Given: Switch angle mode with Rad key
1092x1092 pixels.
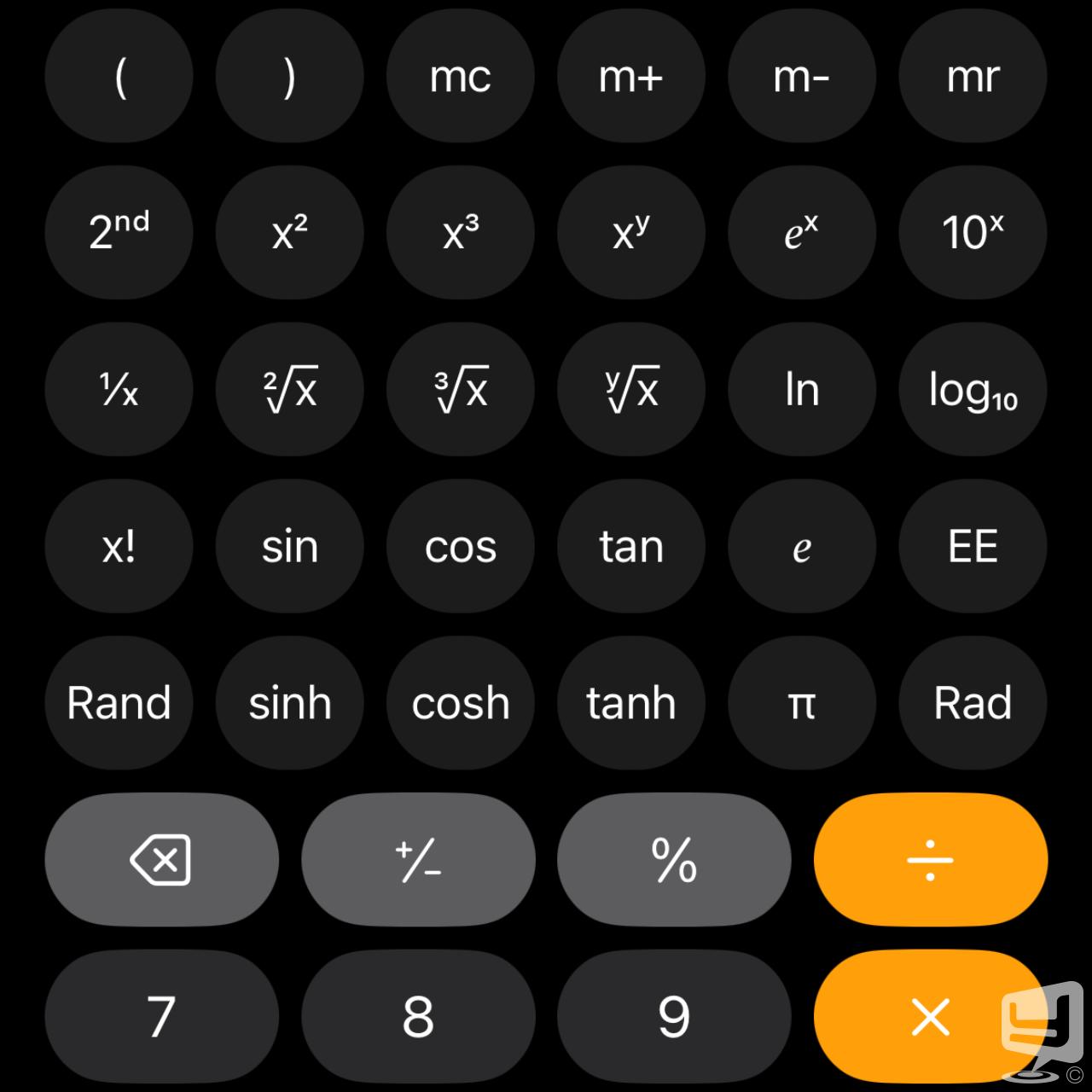Looking at the screenshot, I should pos(973,703).
